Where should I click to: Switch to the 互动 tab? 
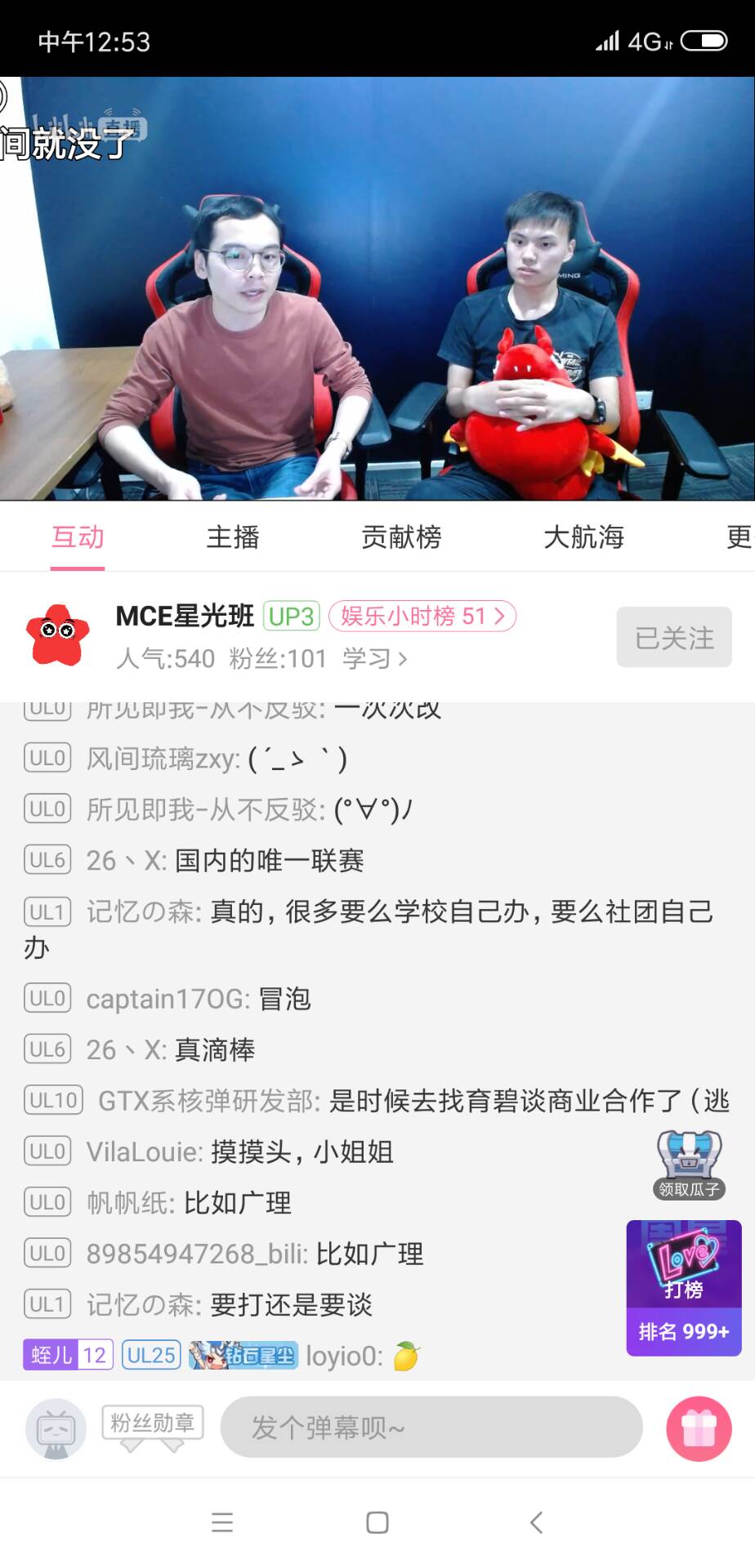pos(78,537)
